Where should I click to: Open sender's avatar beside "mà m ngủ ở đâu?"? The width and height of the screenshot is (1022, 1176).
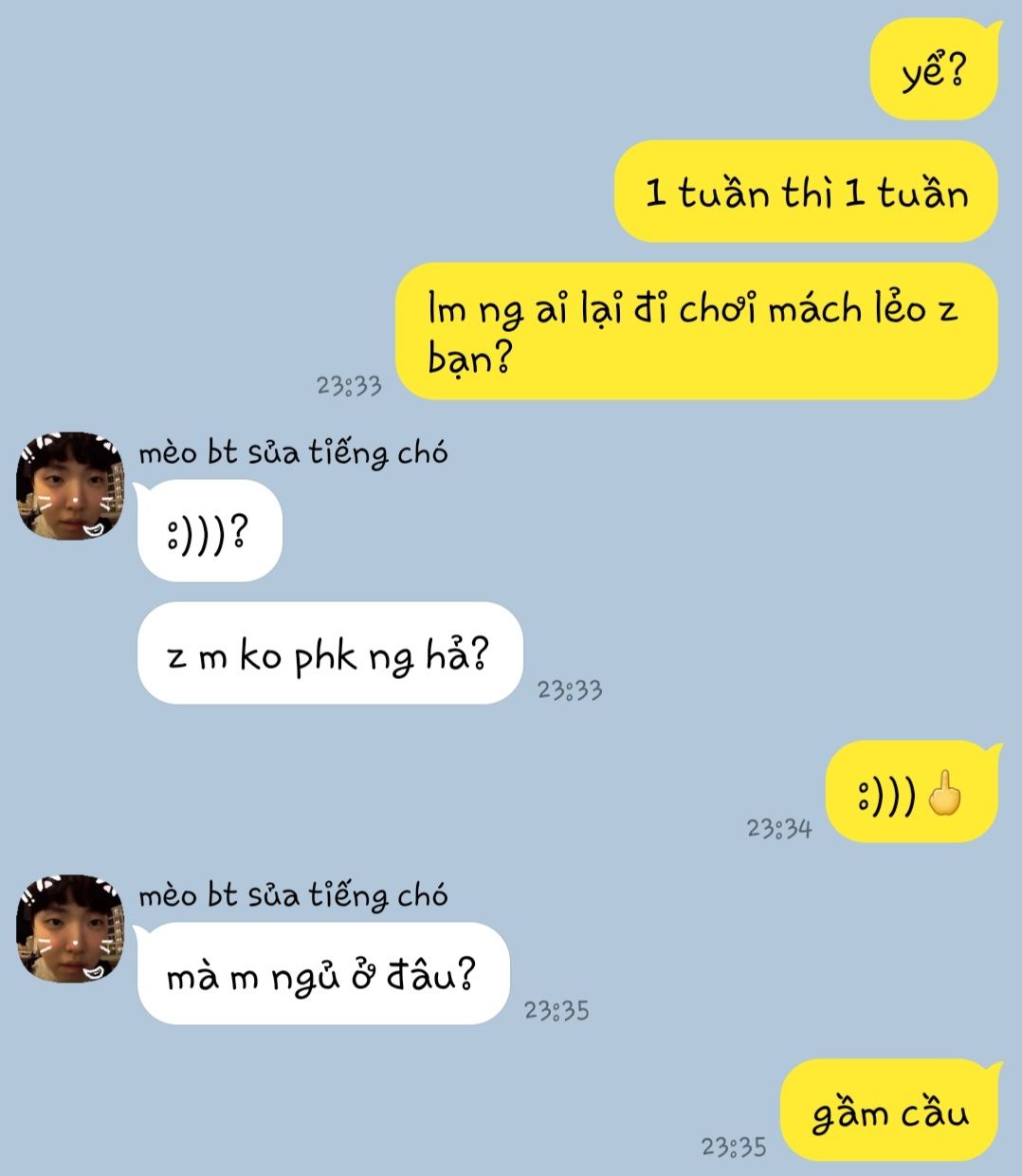coord(70,928)
